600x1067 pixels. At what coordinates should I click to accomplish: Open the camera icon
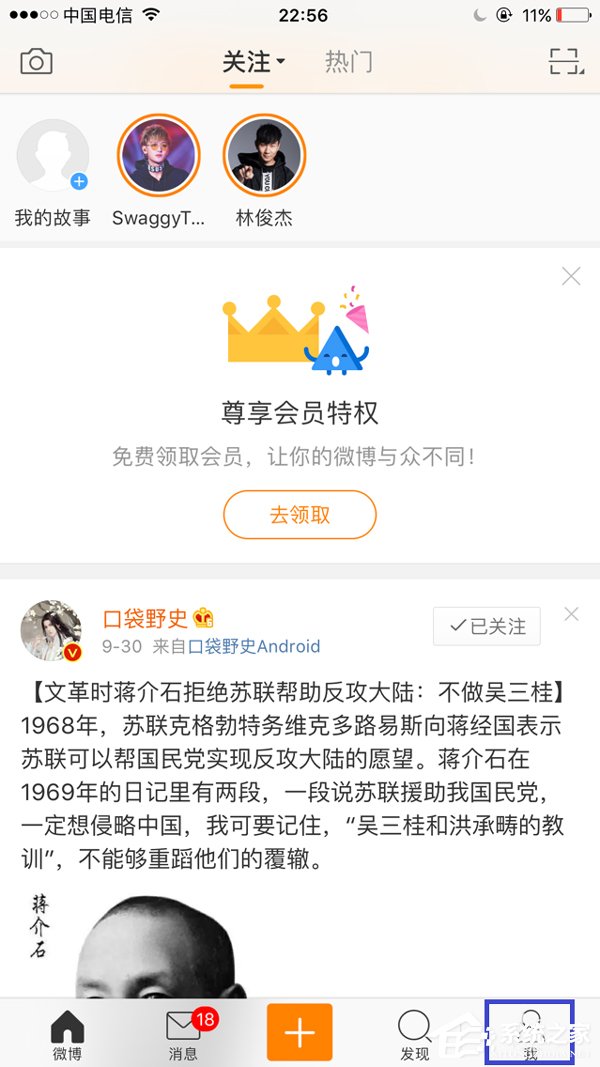[36, 62]
